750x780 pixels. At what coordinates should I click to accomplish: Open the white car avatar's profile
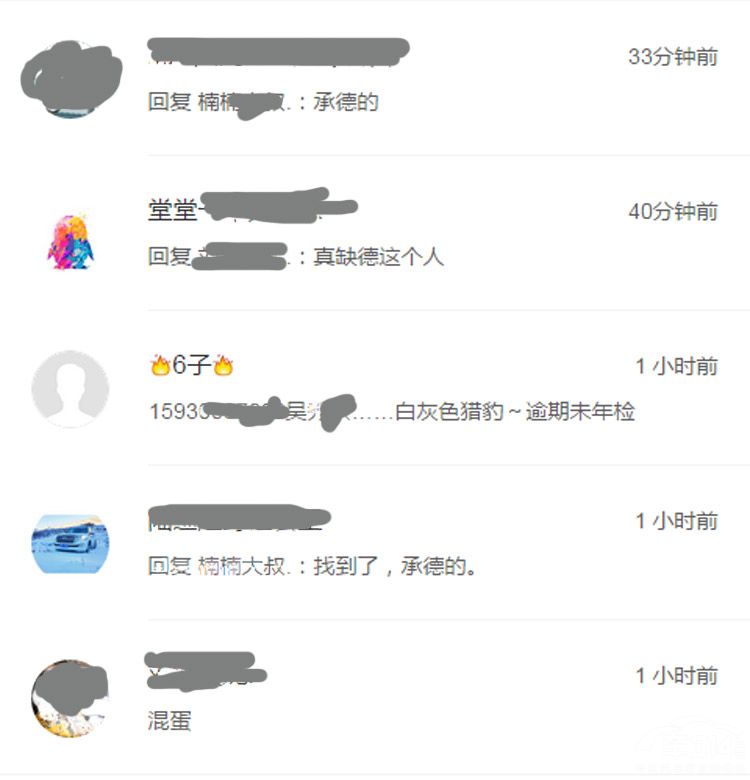(x=70, y=544)
